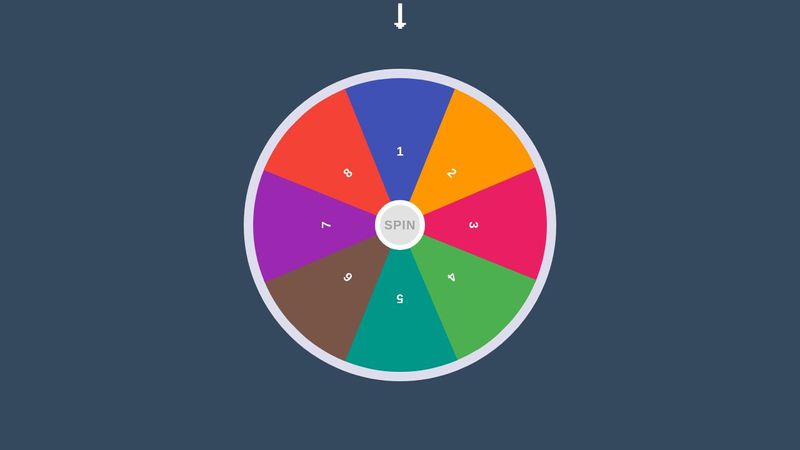Tap the SPIN button at wheel center
This screenshot has width=800, height=450.
pyautogui.click(x=400, y=225)
